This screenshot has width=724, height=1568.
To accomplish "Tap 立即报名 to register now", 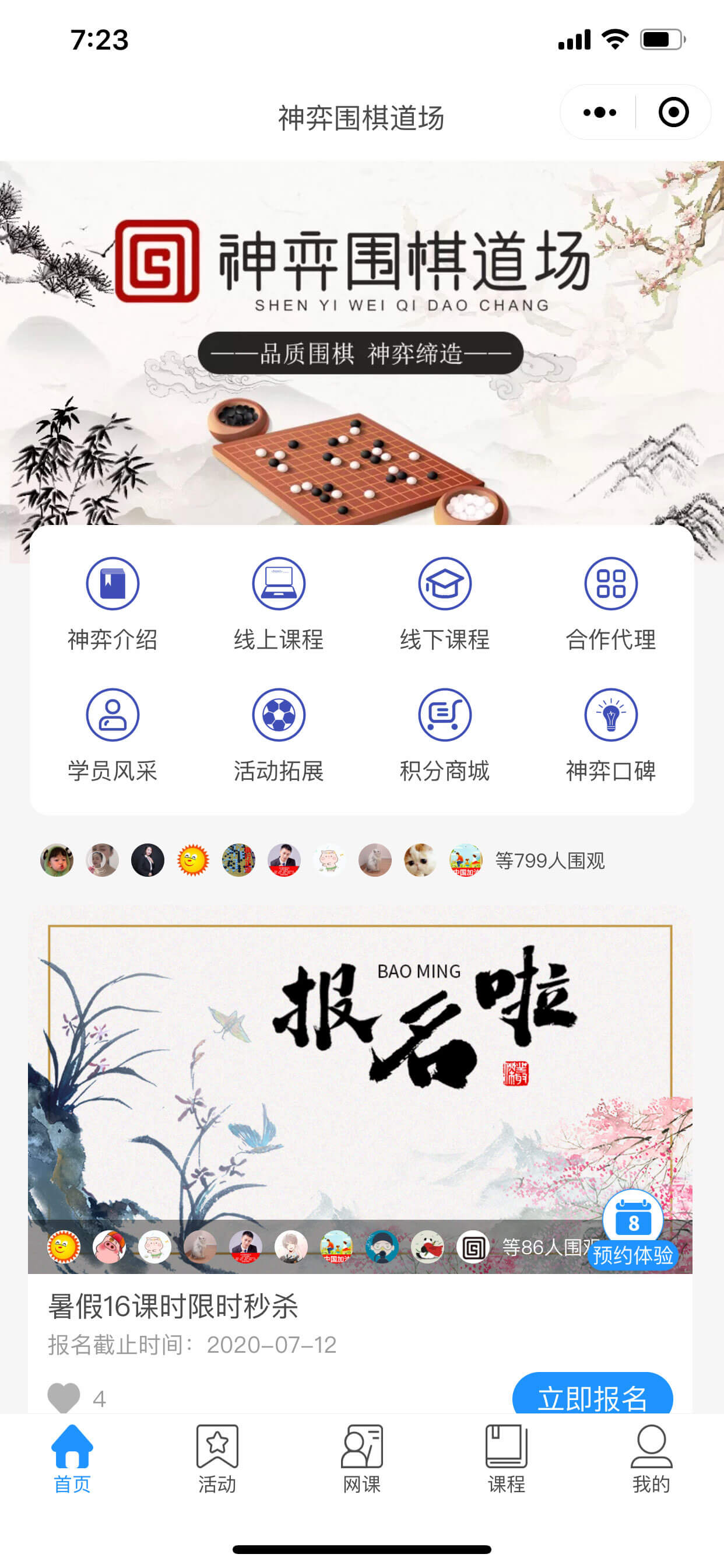I will coord(592,1396).
